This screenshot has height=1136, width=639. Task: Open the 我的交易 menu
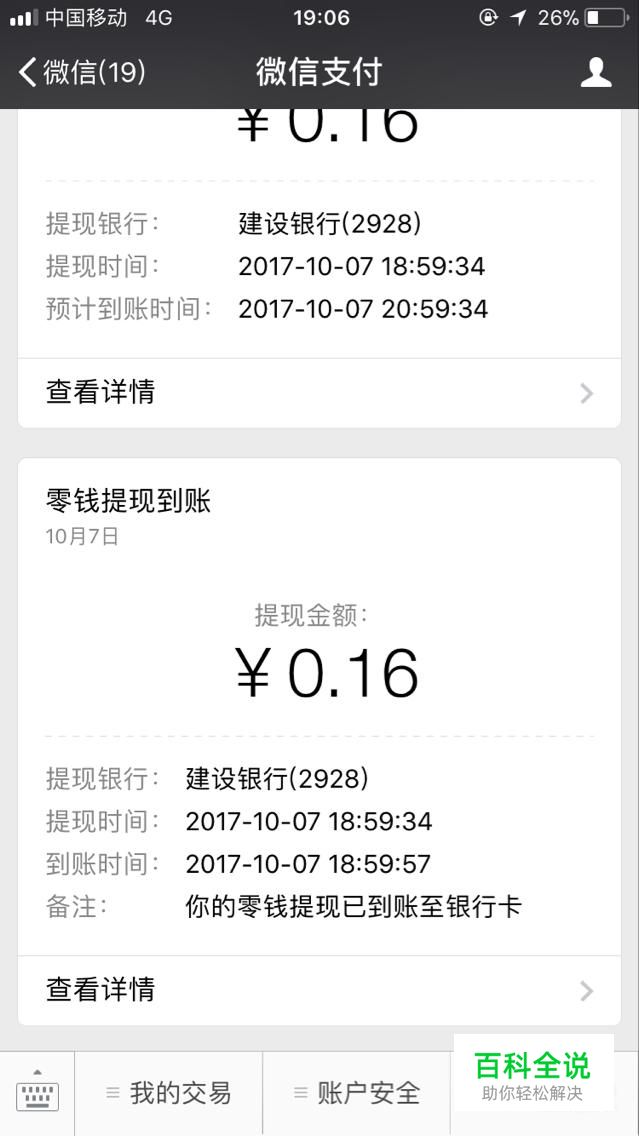pos(169,1093)
